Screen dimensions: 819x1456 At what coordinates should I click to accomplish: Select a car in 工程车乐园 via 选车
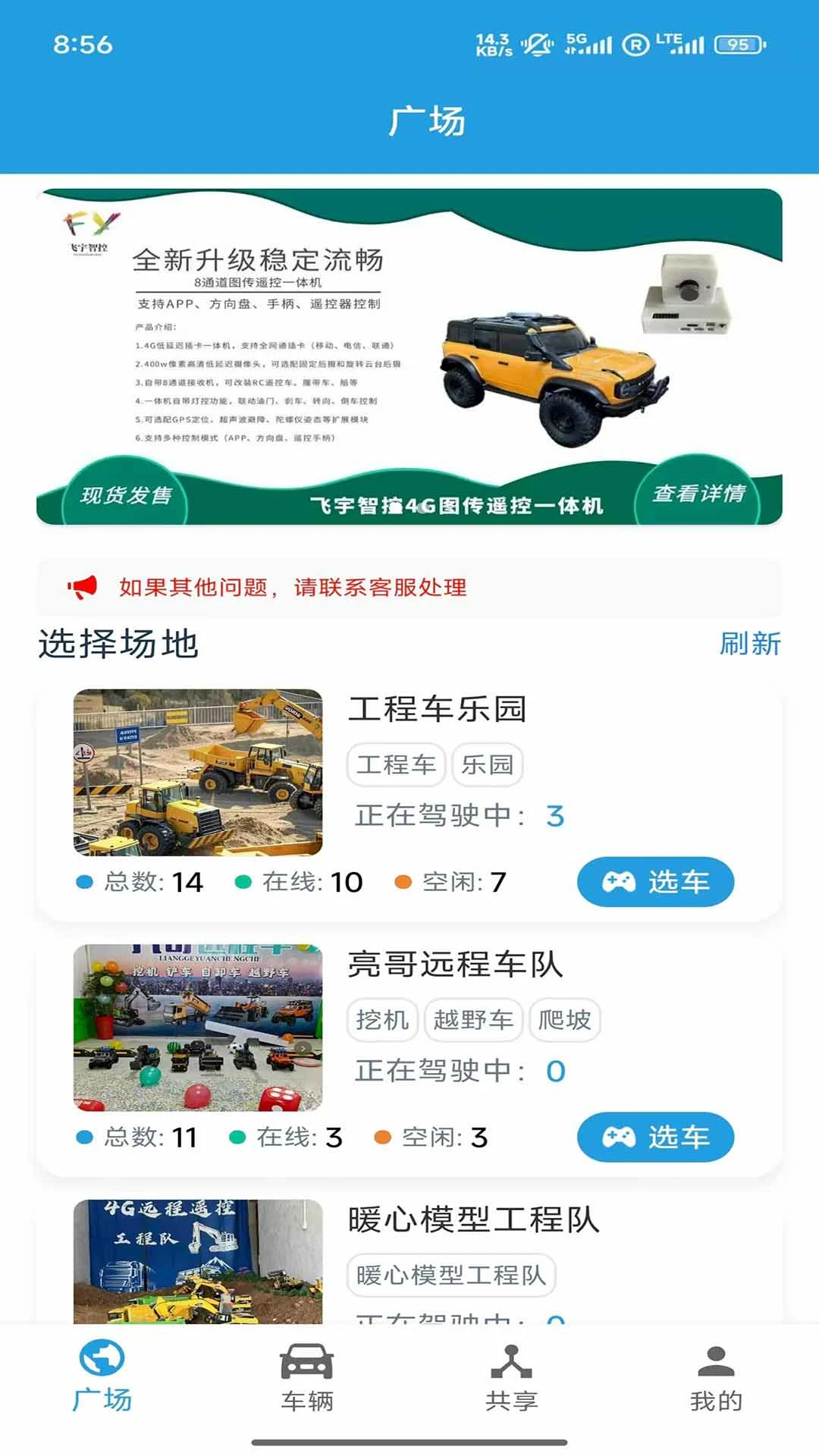[655, 882]
